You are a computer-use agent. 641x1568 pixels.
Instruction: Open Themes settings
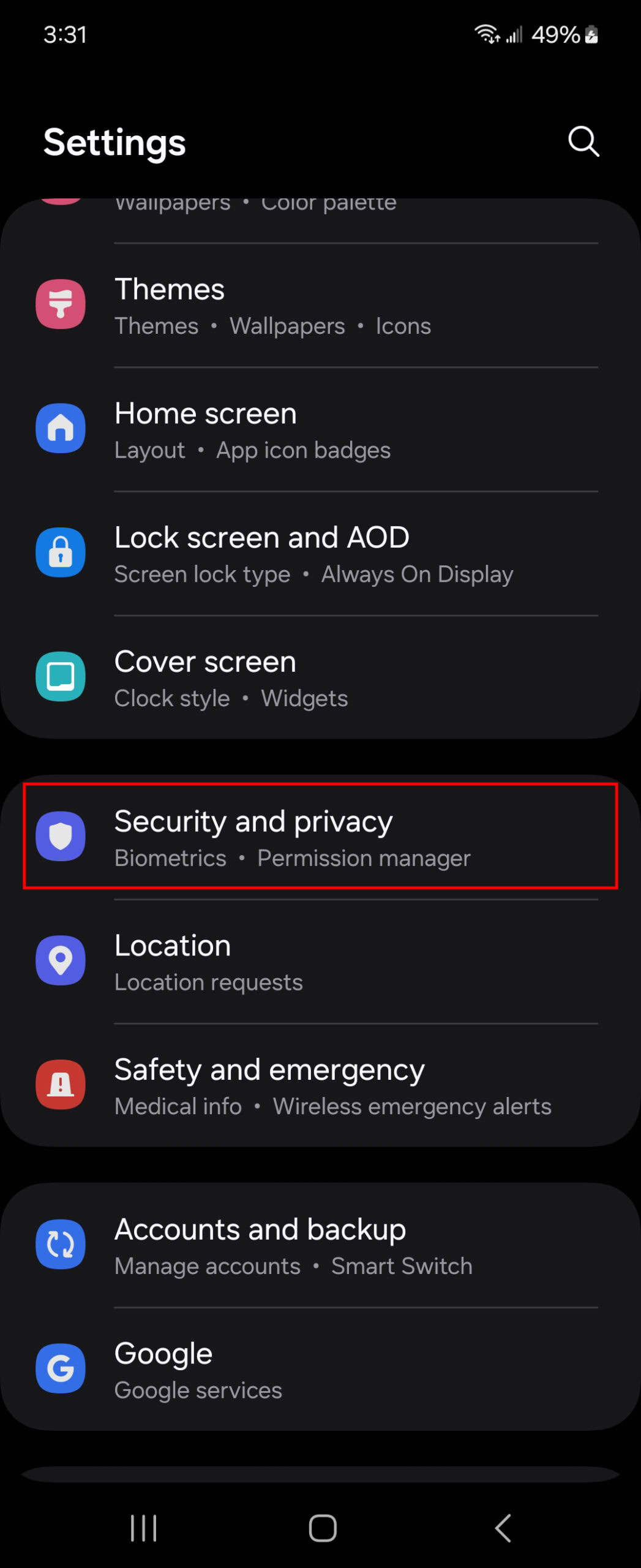click(x=320, y=306)
